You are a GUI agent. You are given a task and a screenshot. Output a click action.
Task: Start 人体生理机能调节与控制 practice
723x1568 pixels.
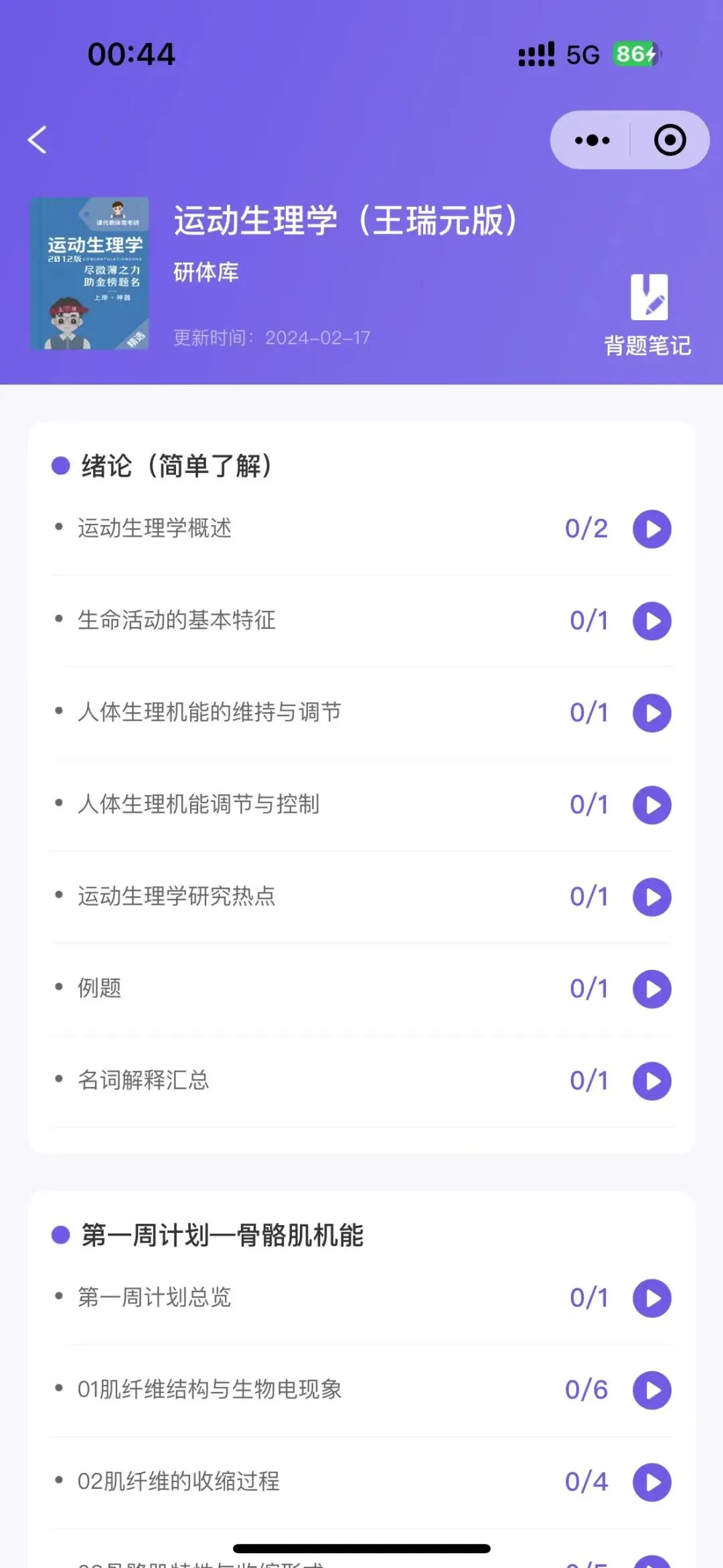click(652, 805)
